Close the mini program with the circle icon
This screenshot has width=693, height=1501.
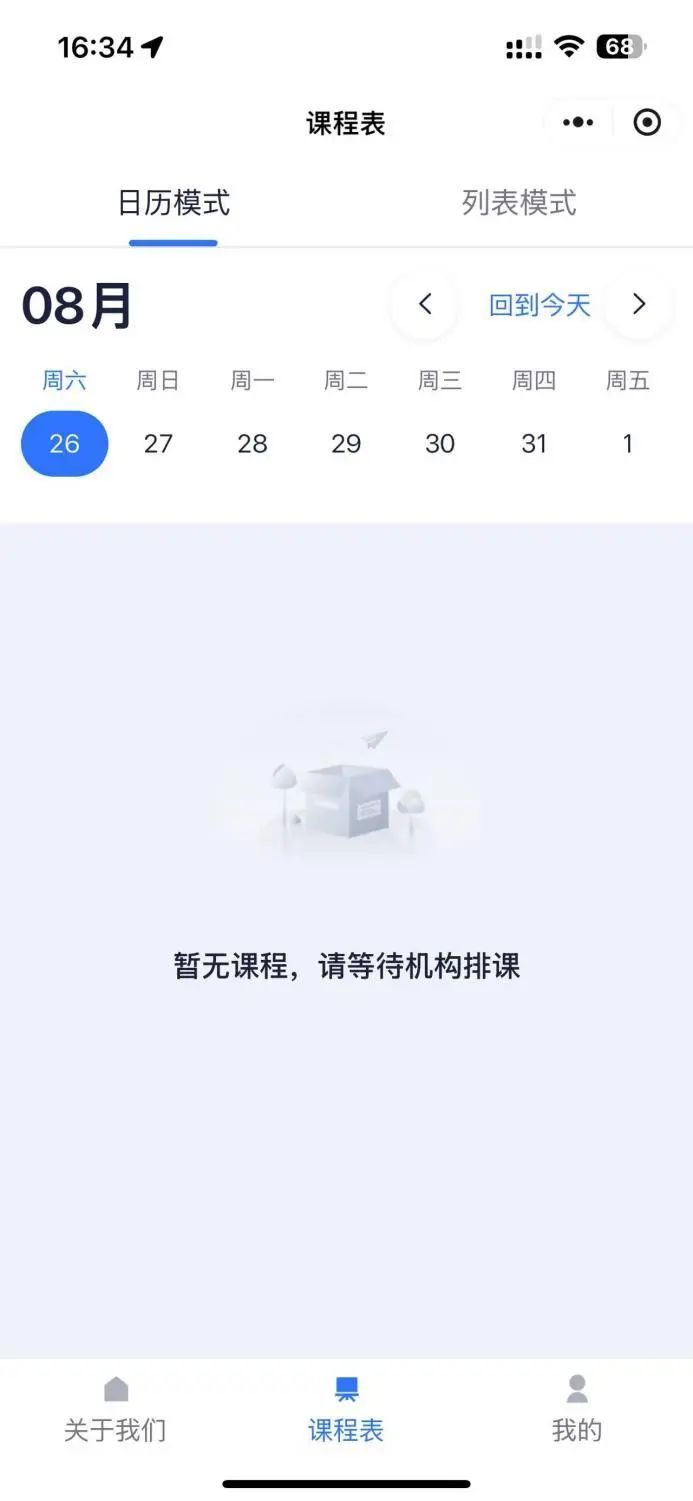[647, 123]
